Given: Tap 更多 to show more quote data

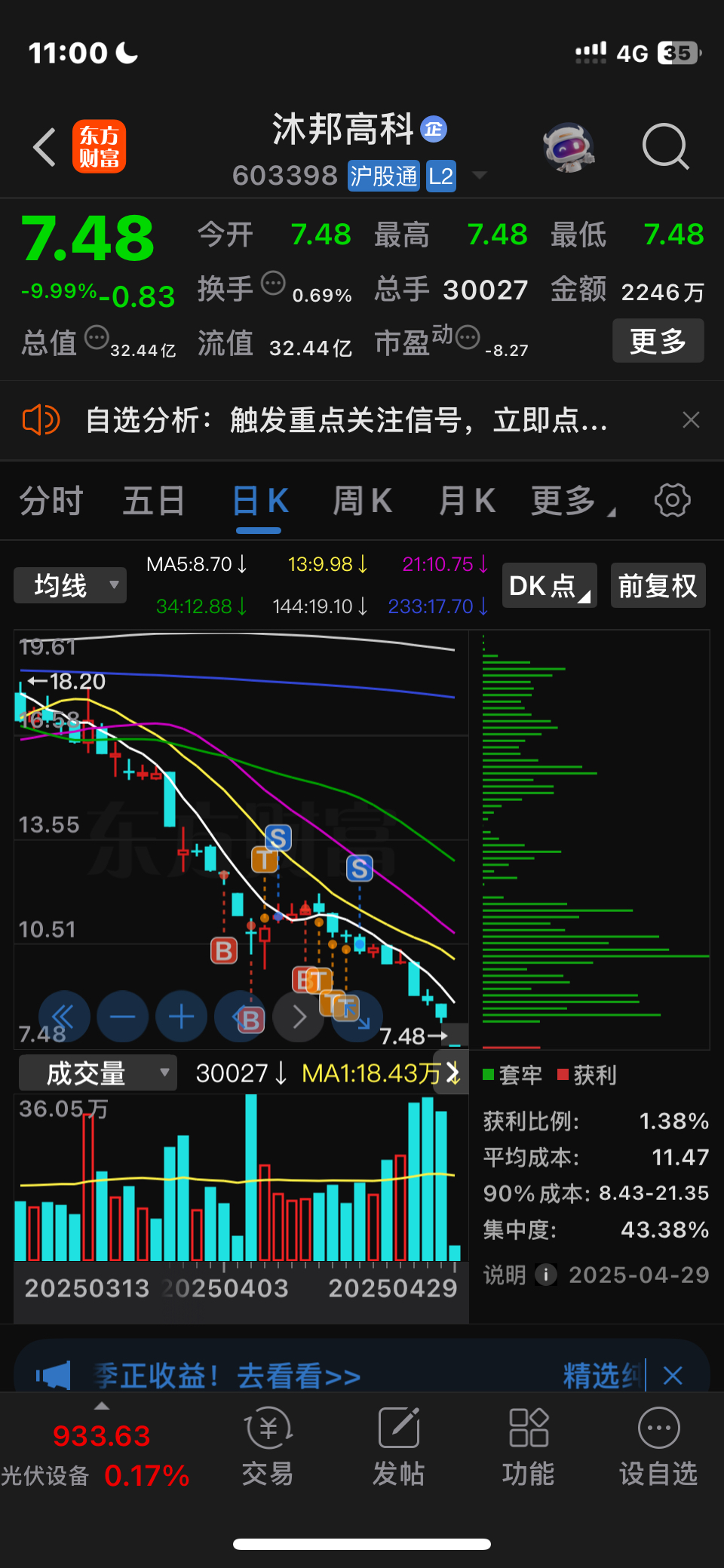Looking at the screenshot, I should click(x=658, y=341).
